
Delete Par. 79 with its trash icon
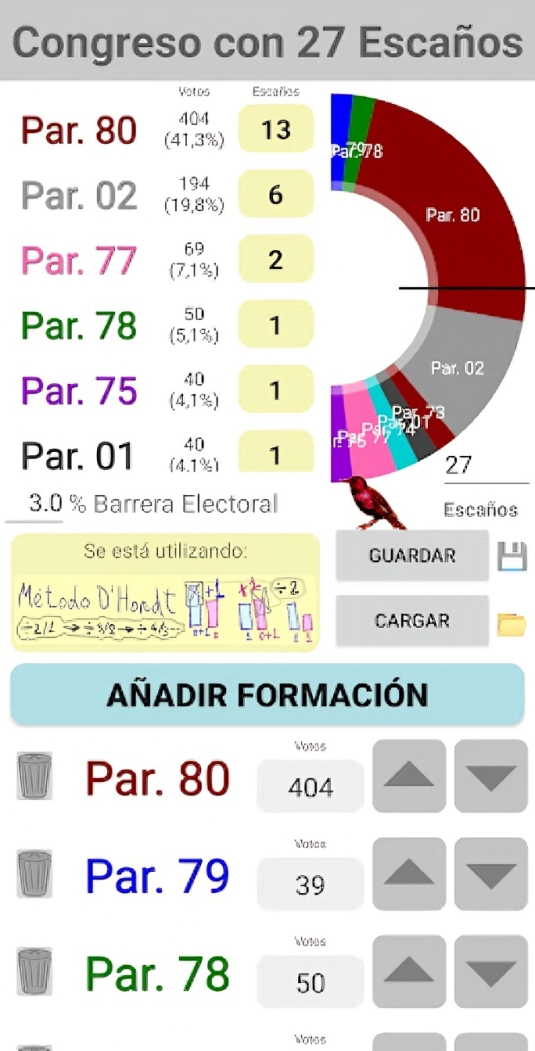[x=34, y=873]
